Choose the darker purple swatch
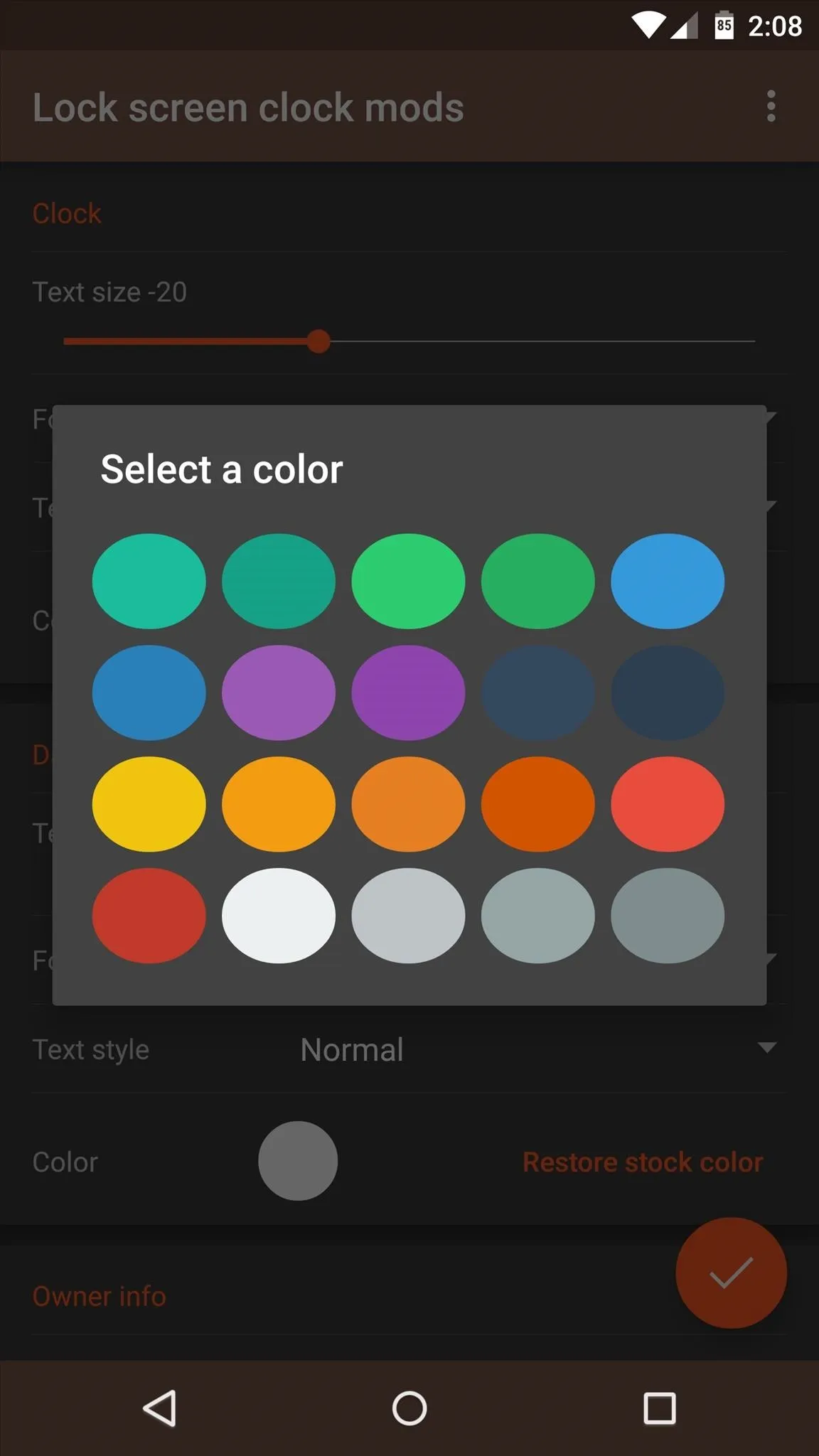The image size is (819, 1456). (408, 693)
